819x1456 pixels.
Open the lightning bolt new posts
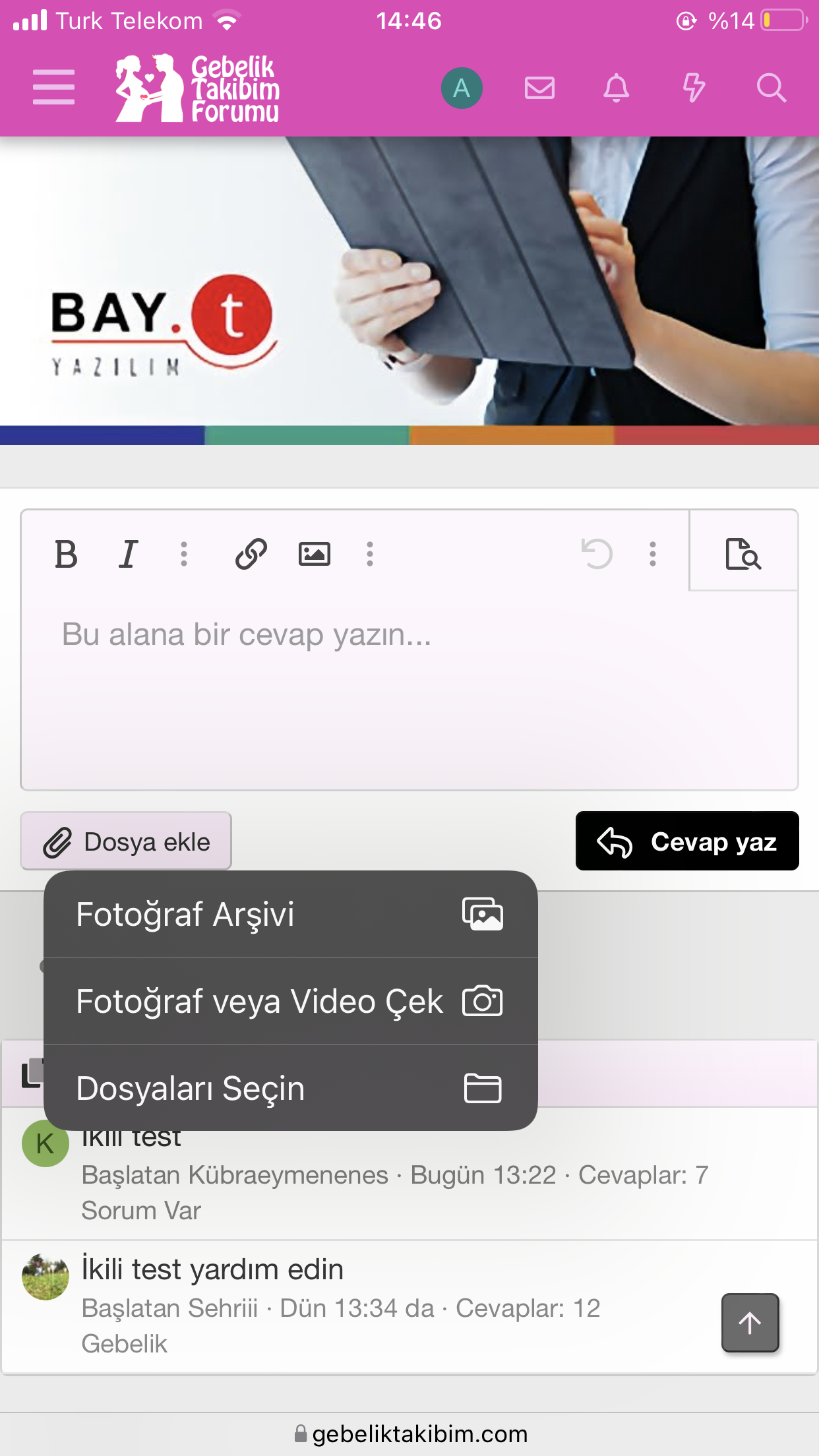click(x=694, y=88)
